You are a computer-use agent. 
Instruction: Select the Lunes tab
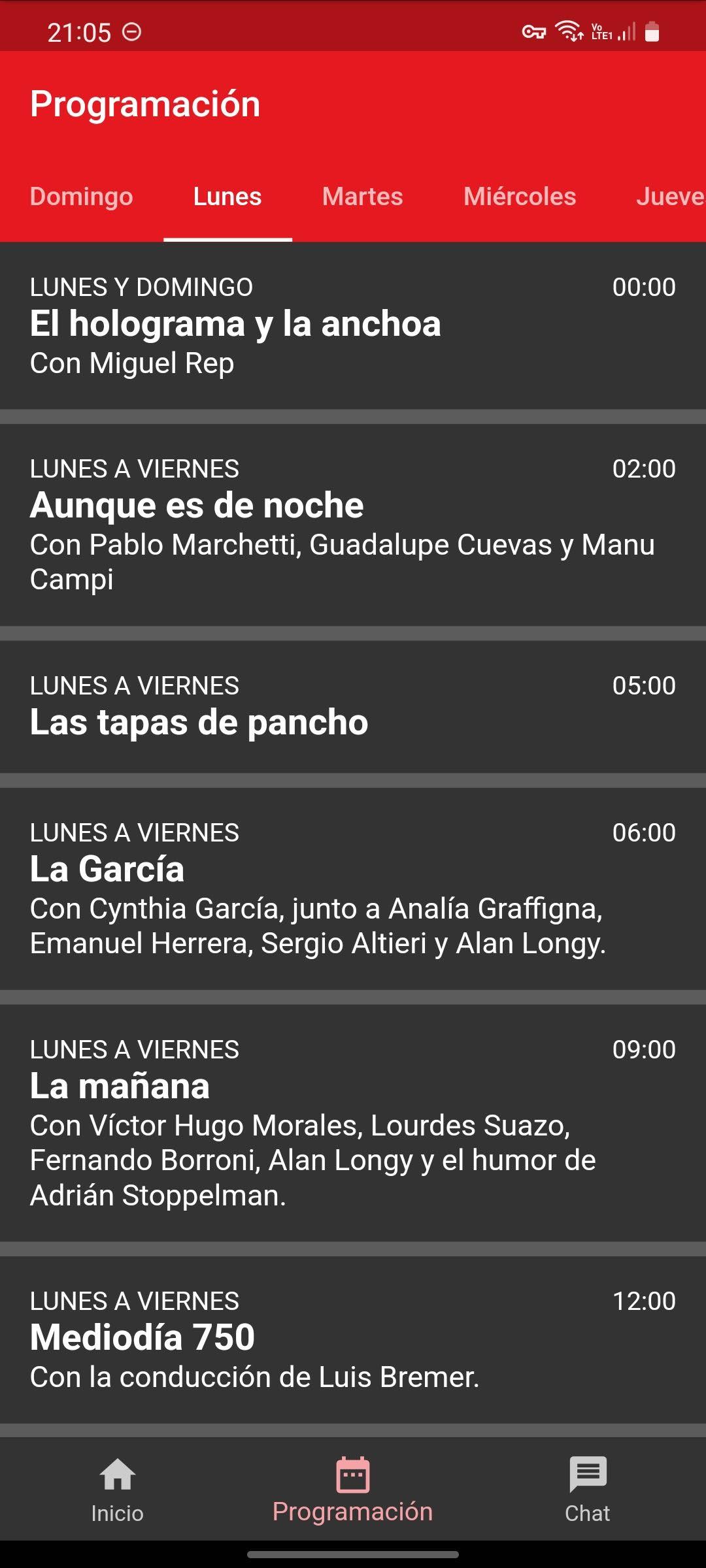click(227, 197)
